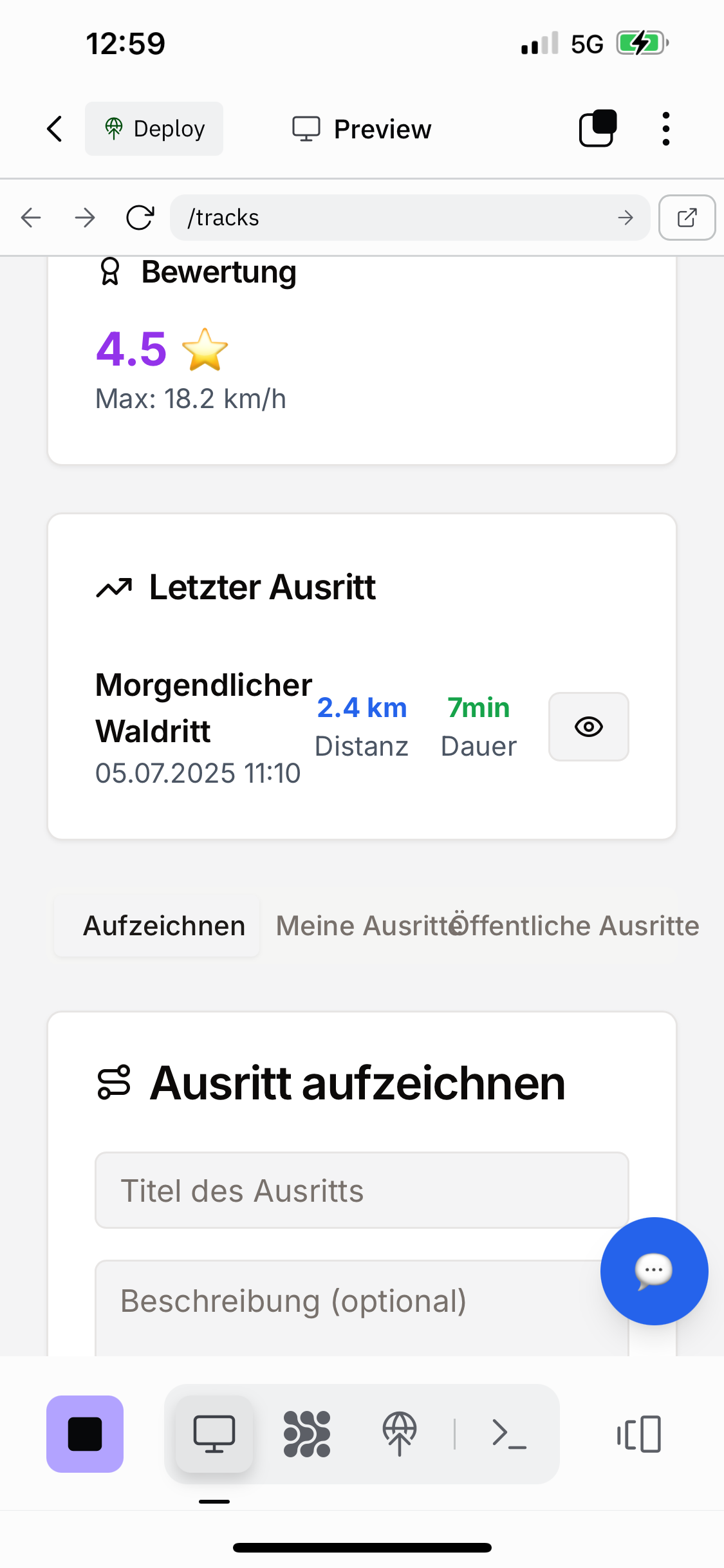Open the three-dot overflow menu

tap(666, 129)
